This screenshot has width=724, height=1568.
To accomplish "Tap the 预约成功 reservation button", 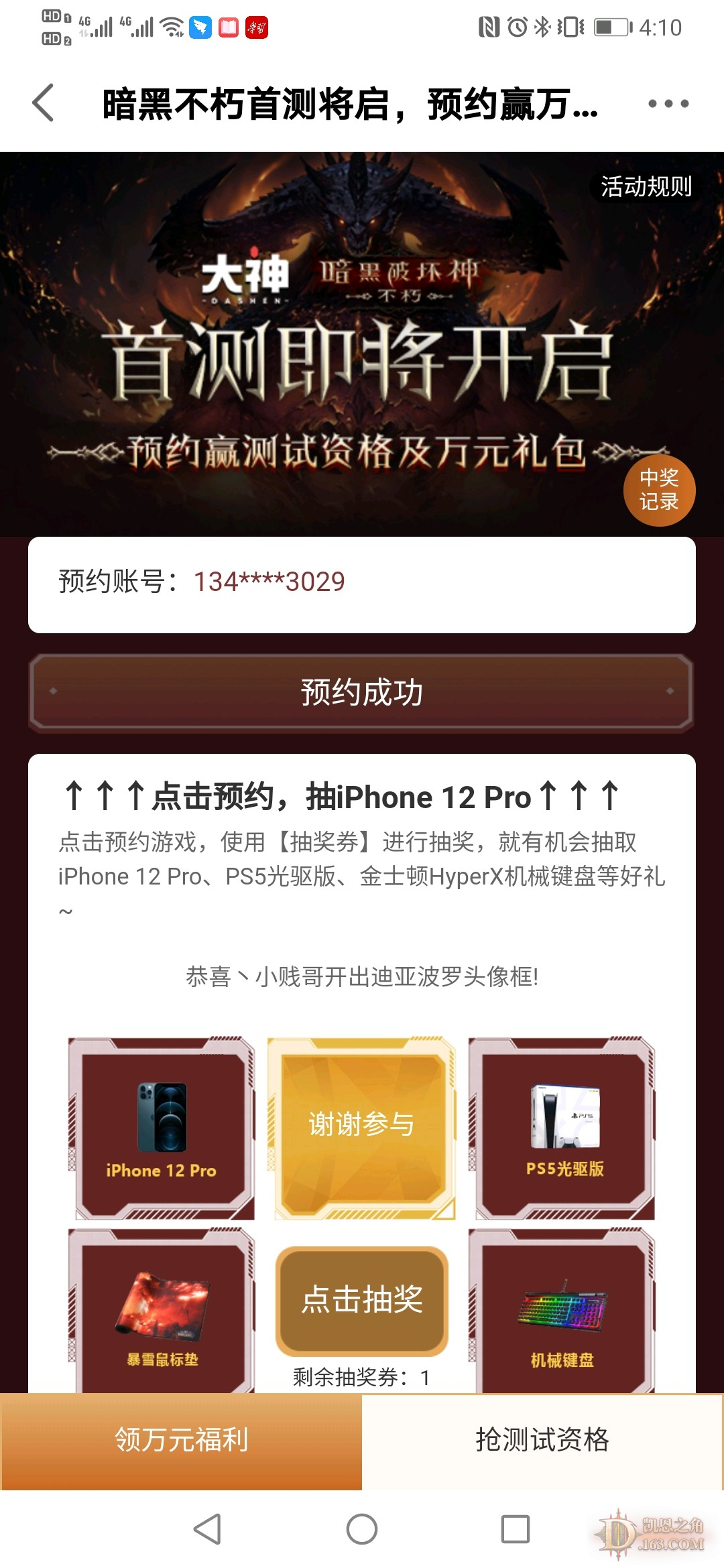I will [361, 692].
